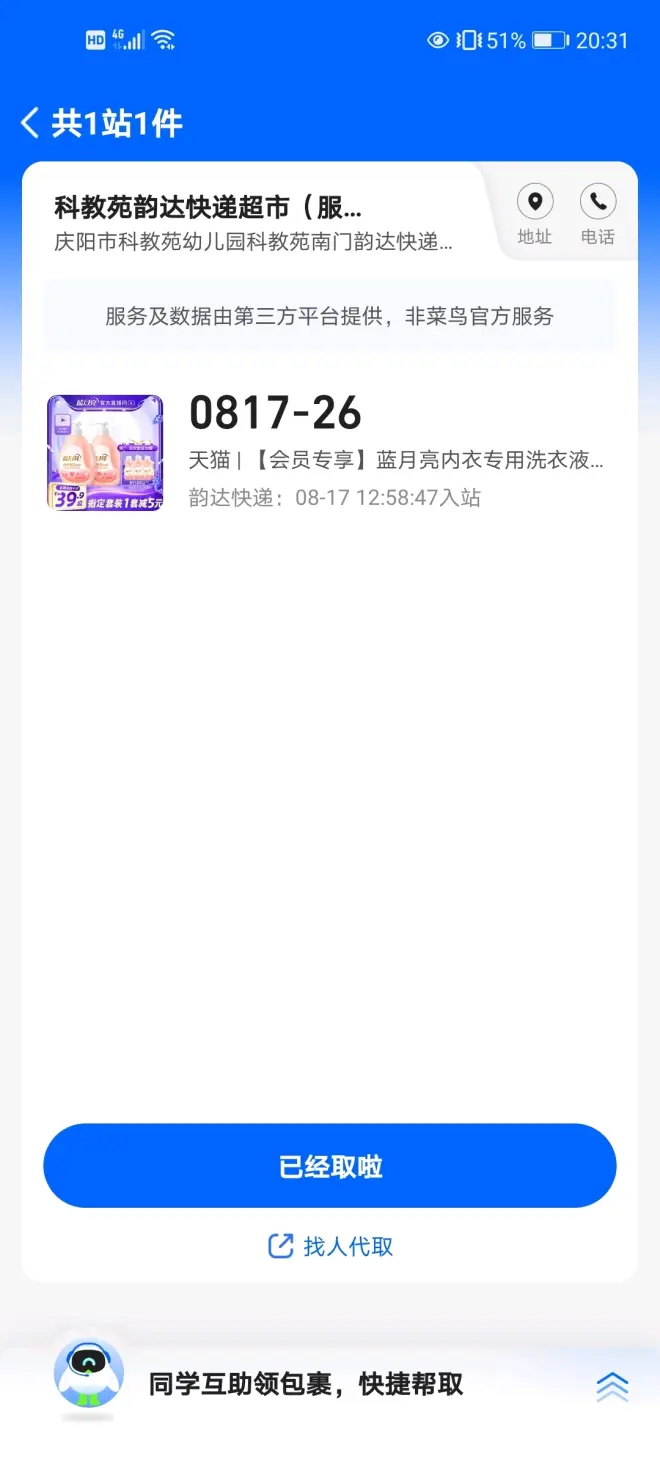Go back from the 共1站1件 page
The width and height of the screenshot is (660, 1467).
click(30, 124)
